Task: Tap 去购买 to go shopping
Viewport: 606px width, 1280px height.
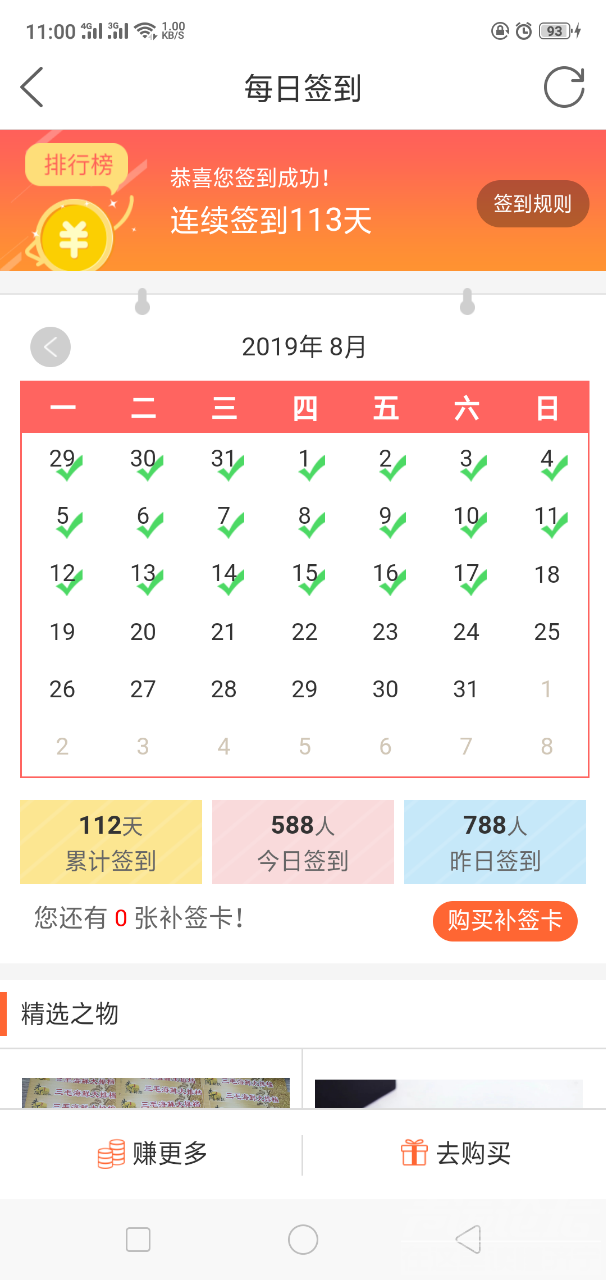Action: (455, 1154)
